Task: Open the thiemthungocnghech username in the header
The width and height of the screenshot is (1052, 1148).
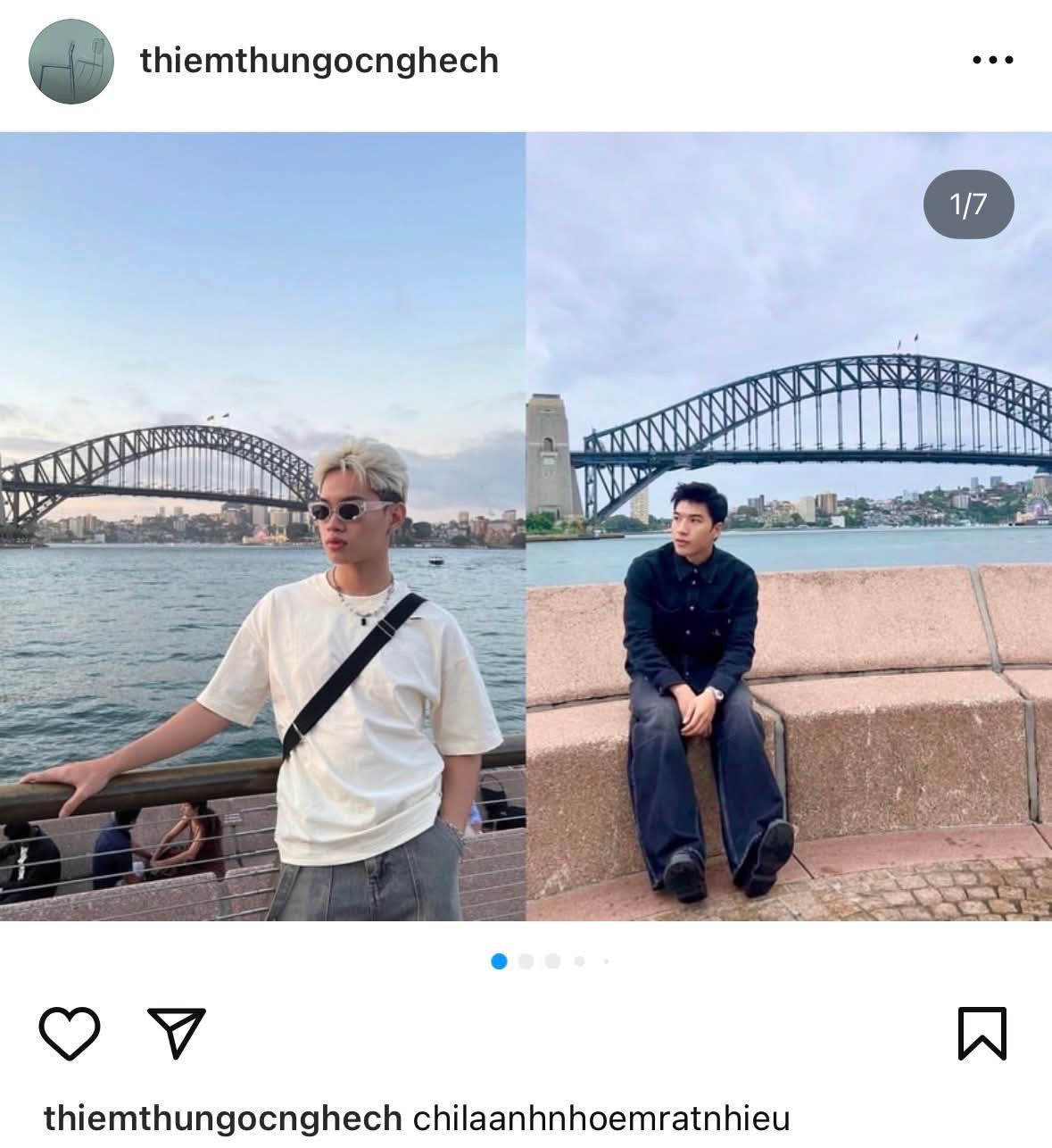Action: 319,61
